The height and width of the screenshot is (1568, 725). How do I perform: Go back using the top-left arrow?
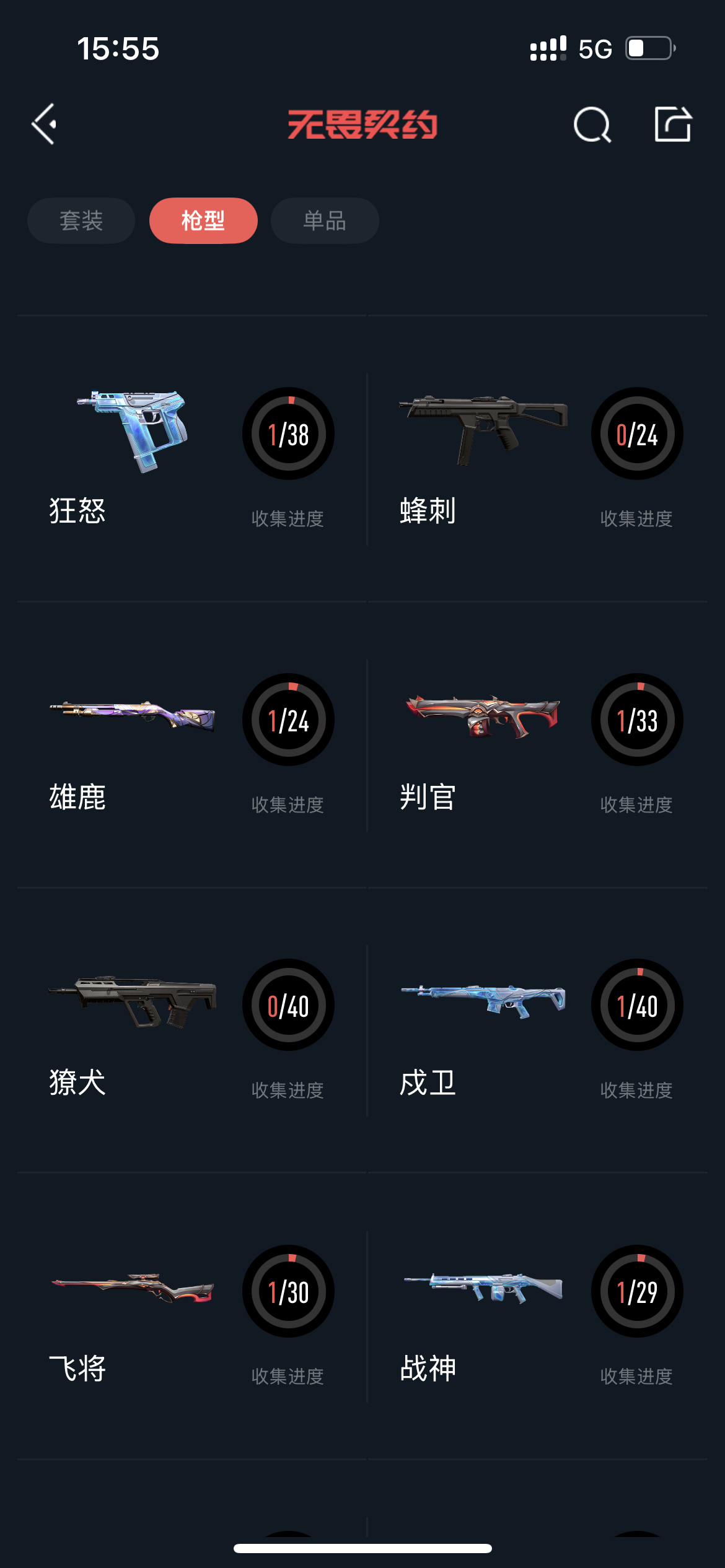point(45,124)
